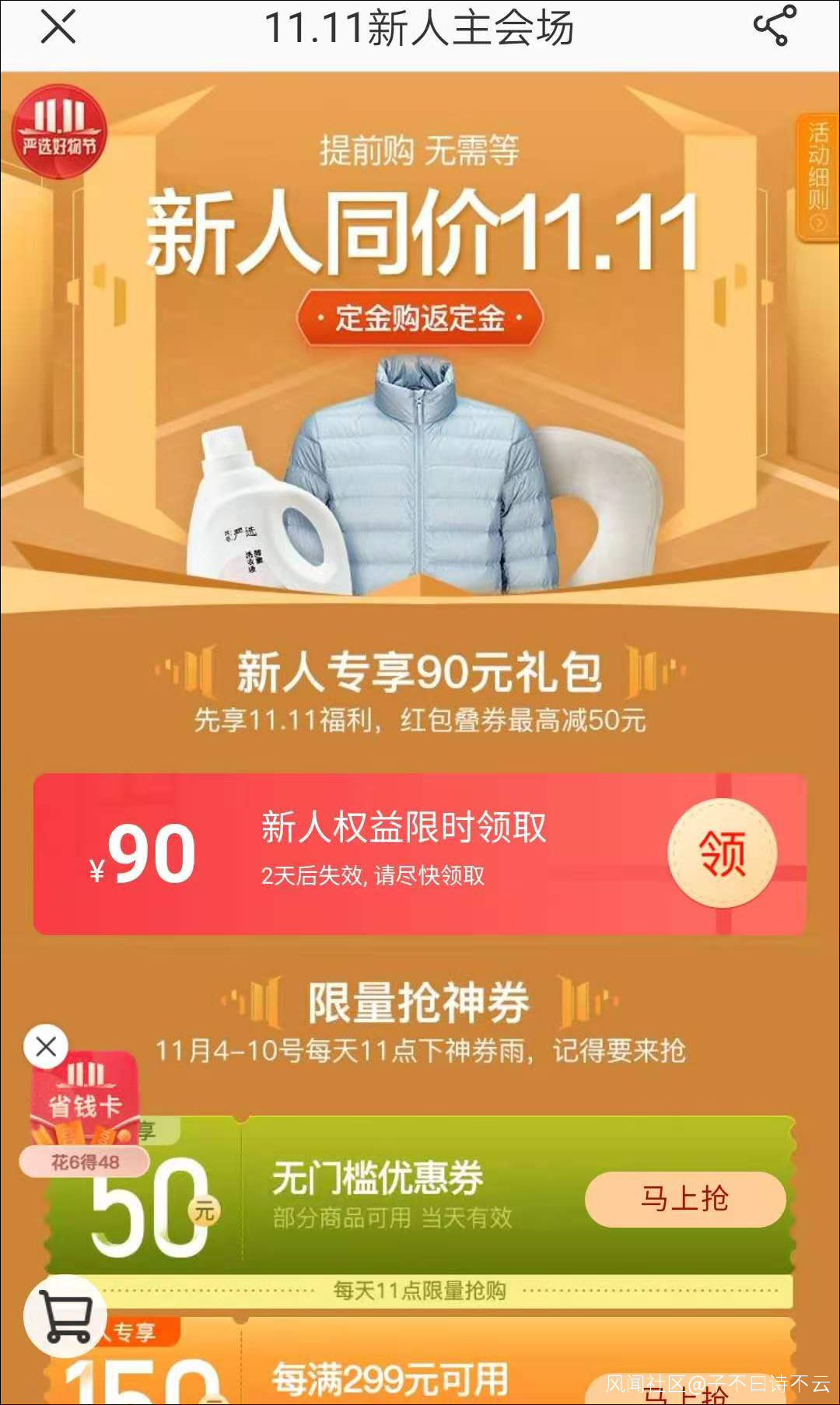Grab the 50元 no-threshold coupon with 马上抢
The image size is (840, 1405).
point(685,1199)
